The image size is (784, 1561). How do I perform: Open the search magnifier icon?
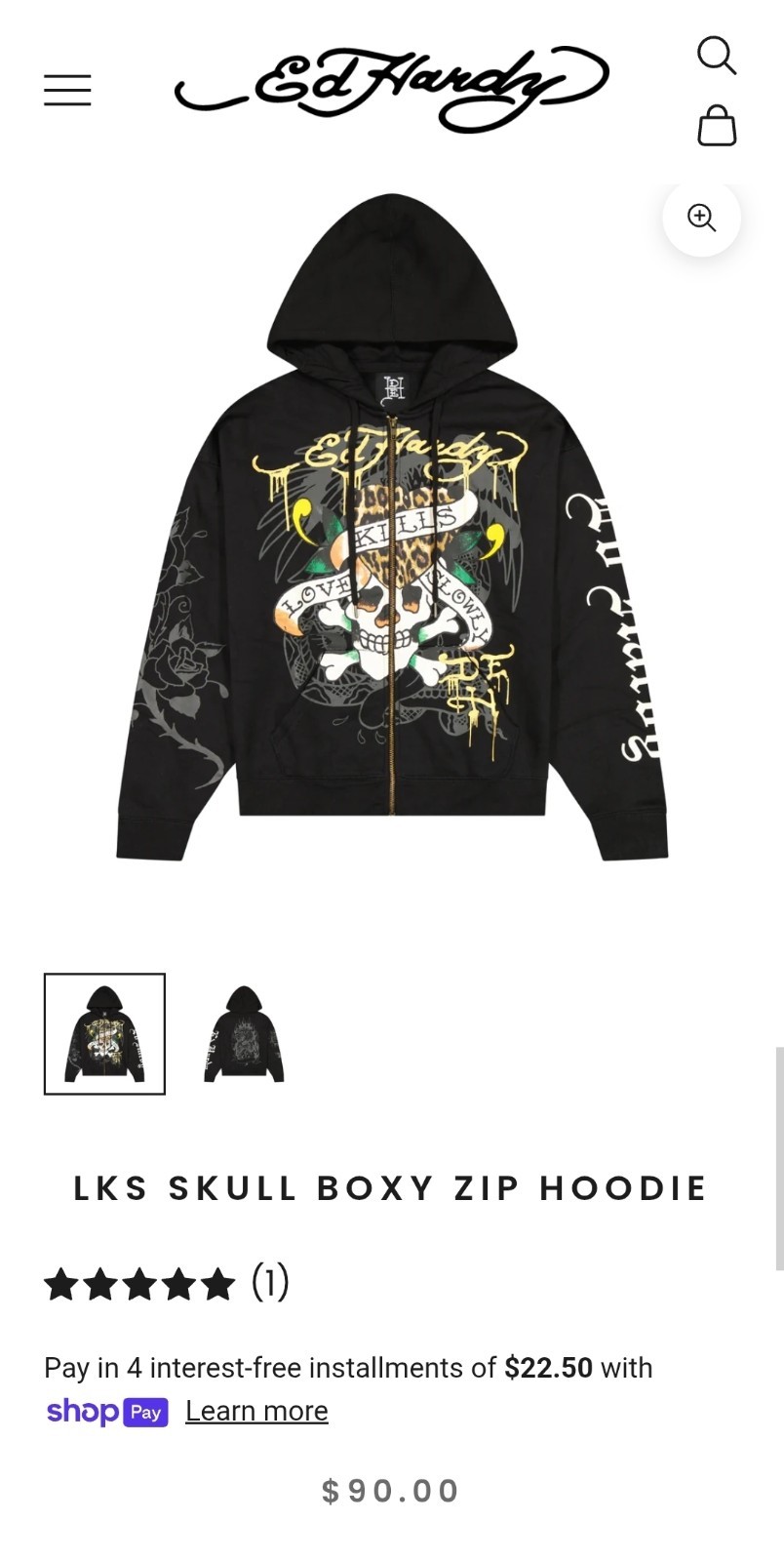[716, 56]
